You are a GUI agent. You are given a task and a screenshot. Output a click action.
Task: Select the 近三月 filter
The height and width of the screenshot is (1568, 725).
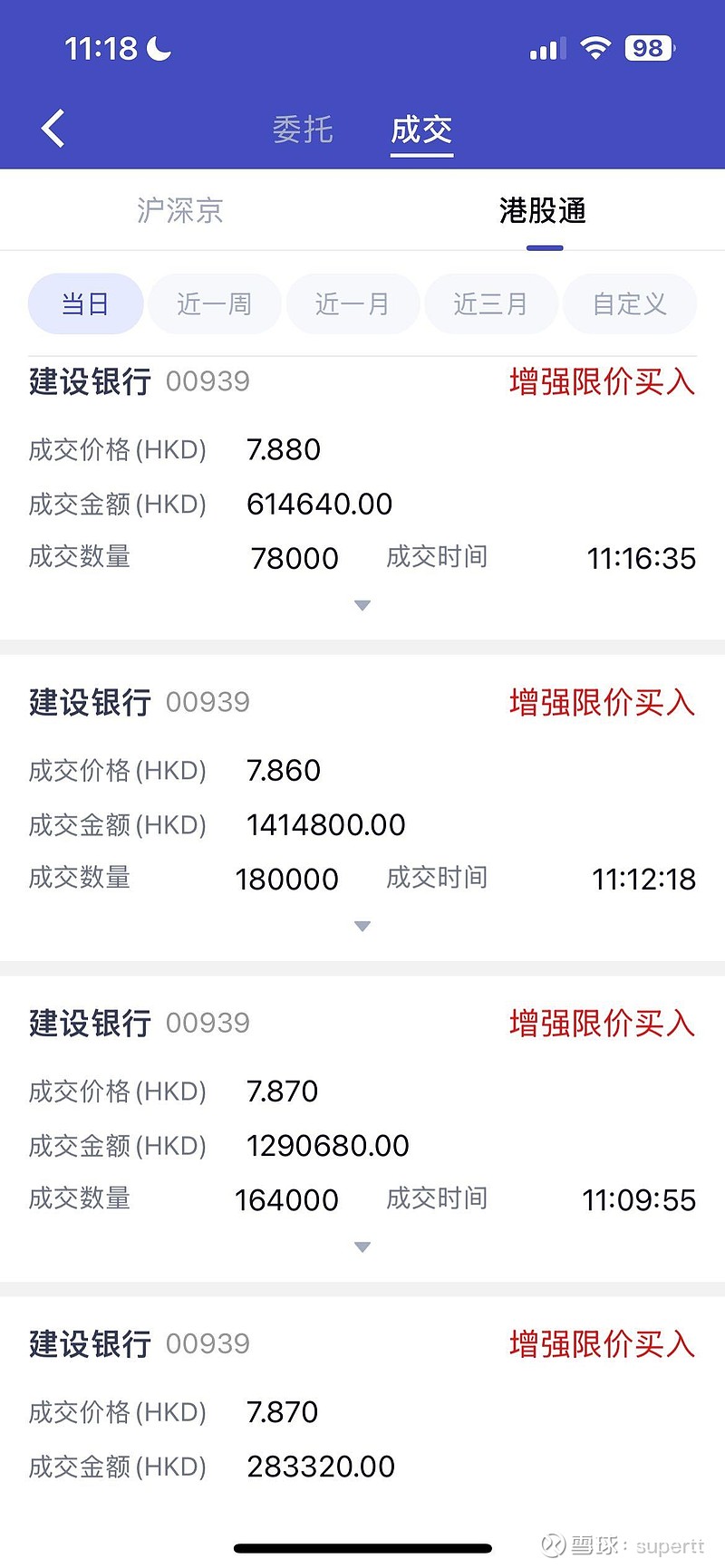tap(491, 303)
